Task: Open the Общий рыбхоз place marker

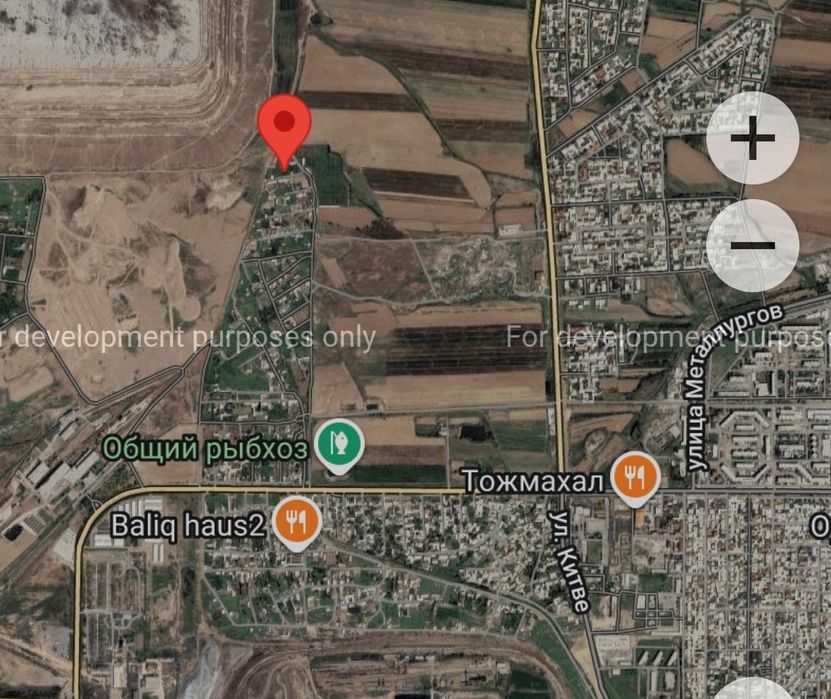Action: pos(340,443)
